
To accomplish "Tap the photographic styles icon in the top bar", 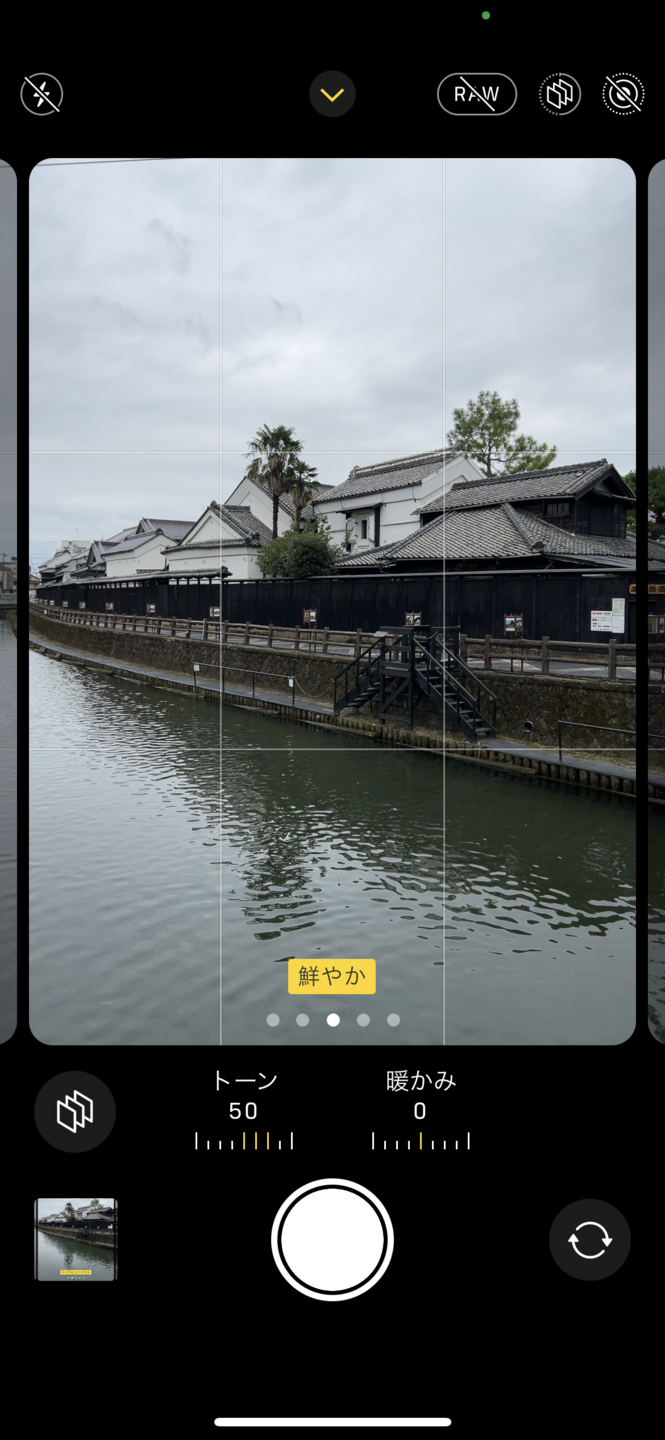I will [560, 95].
